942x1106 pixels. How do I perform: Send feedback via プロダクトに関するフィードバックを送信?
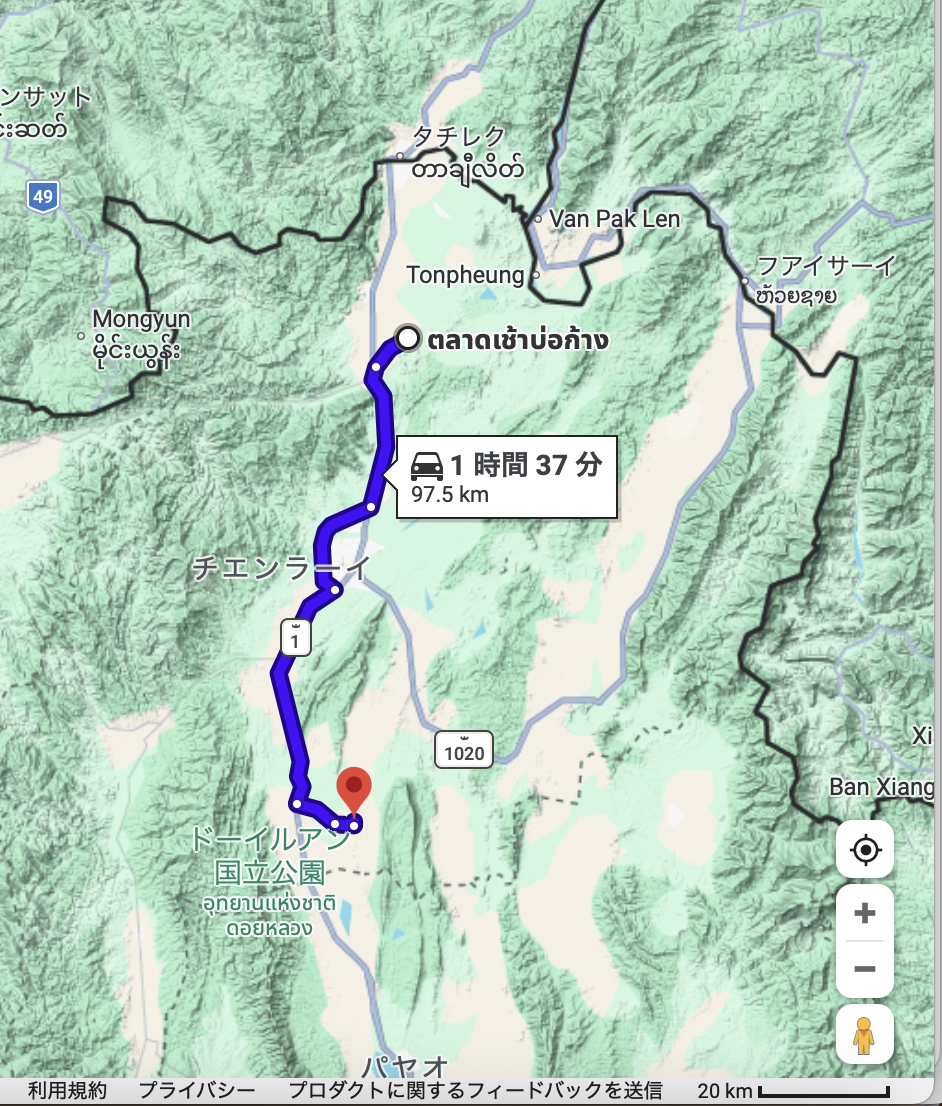475,1090
